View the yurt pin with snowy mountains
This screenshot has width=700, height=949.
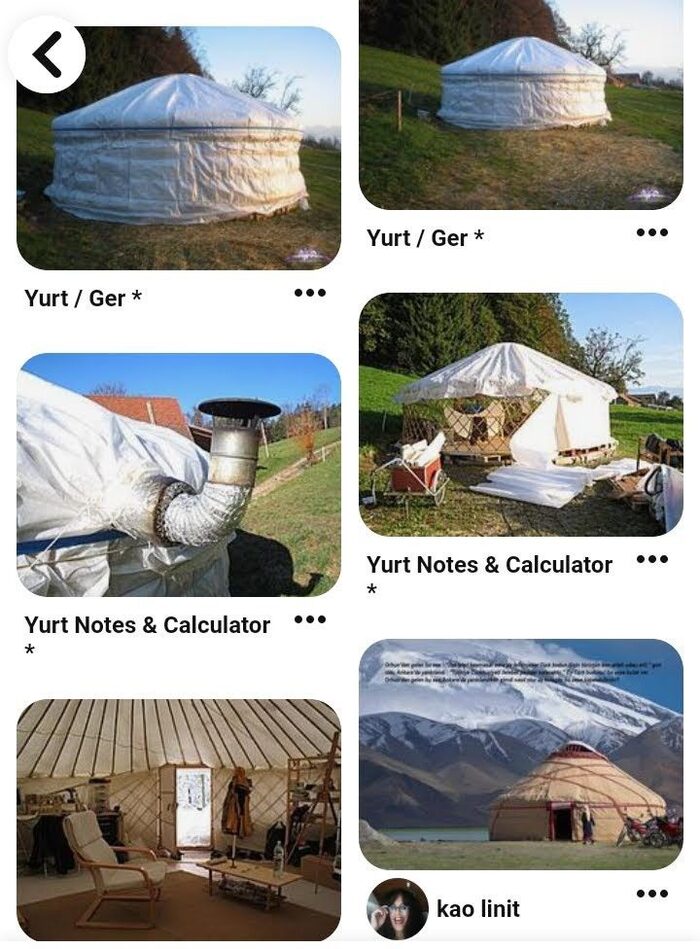[x=521, y=754]
